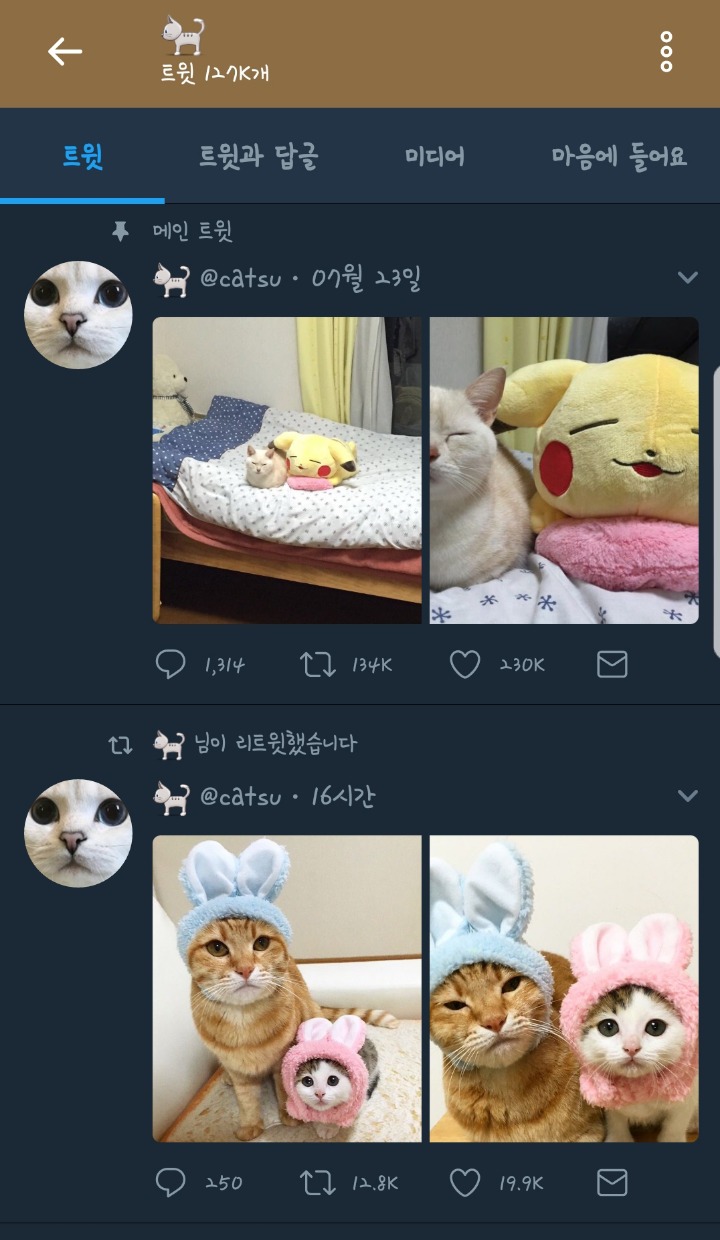Open the avatar on the pinned tweet
The width and height of the screenshot is (720, 1240).
point(78,315)
